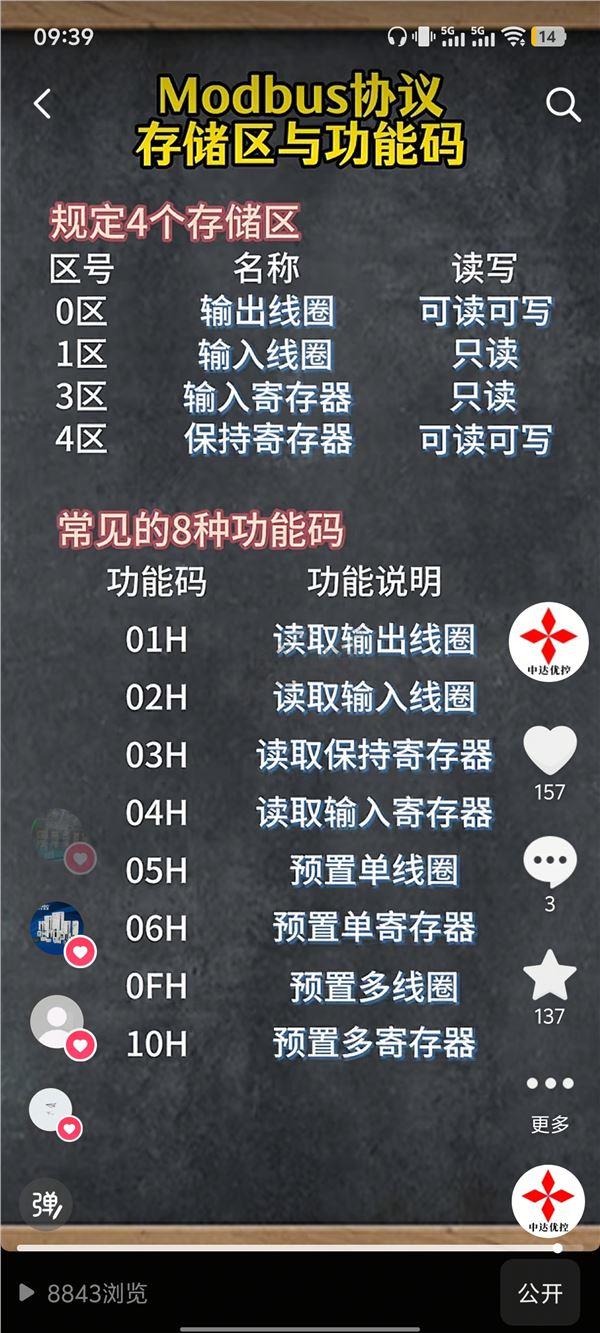Favorite this video with the star
The width and height of the screenshot is (600, 1333).
pyautogui.click(x=550, y=976)
